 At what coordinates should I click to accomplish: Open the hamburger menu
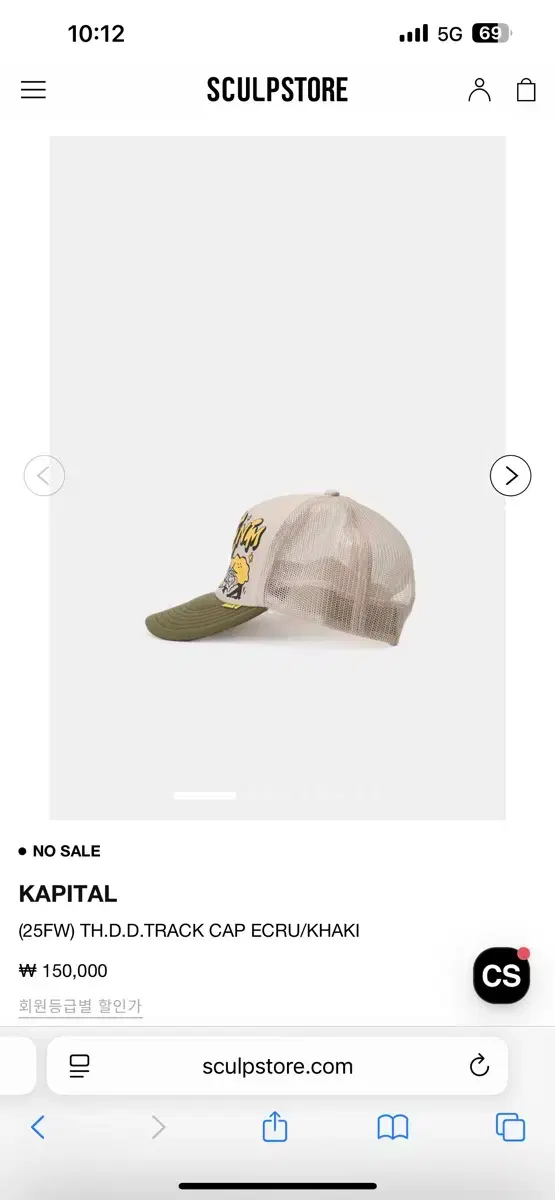(x=33, y=90)
